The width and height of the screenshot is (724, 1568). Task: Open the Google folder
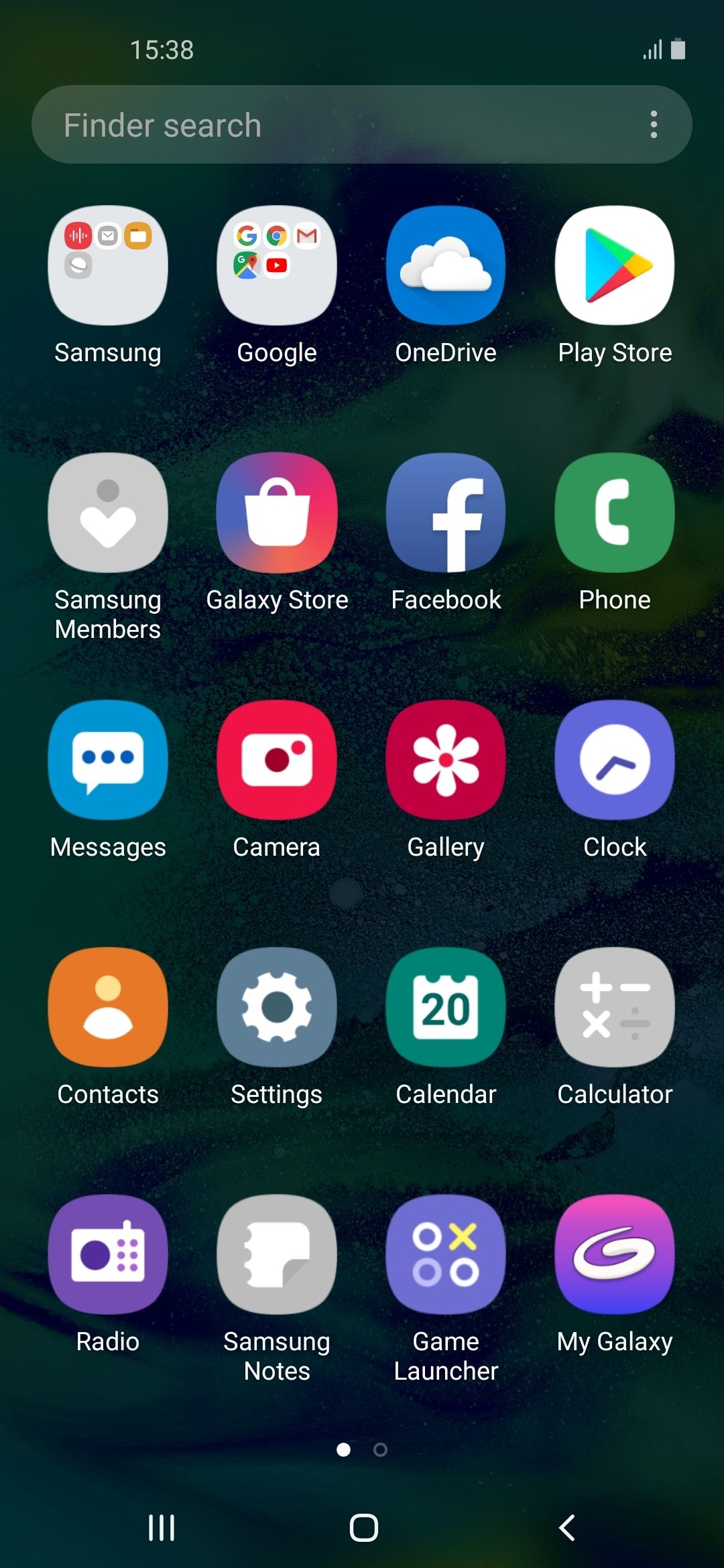[x=277, y=266]
